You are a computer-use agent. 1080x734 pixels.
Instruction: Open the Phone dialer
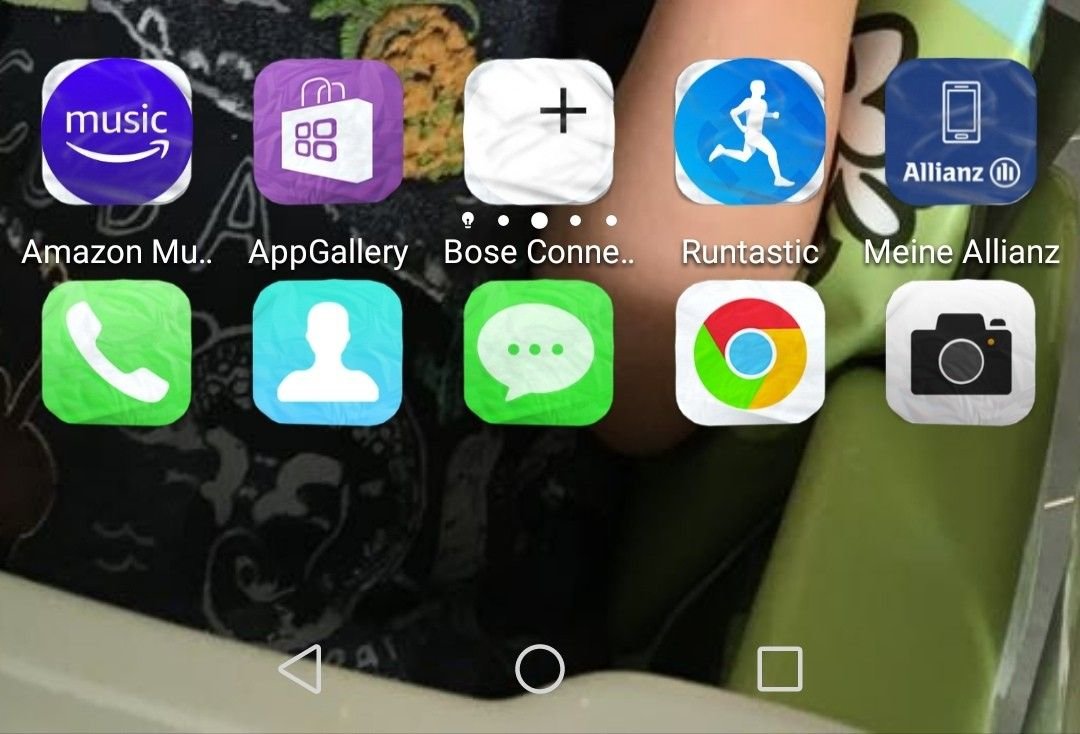point(117,353)
